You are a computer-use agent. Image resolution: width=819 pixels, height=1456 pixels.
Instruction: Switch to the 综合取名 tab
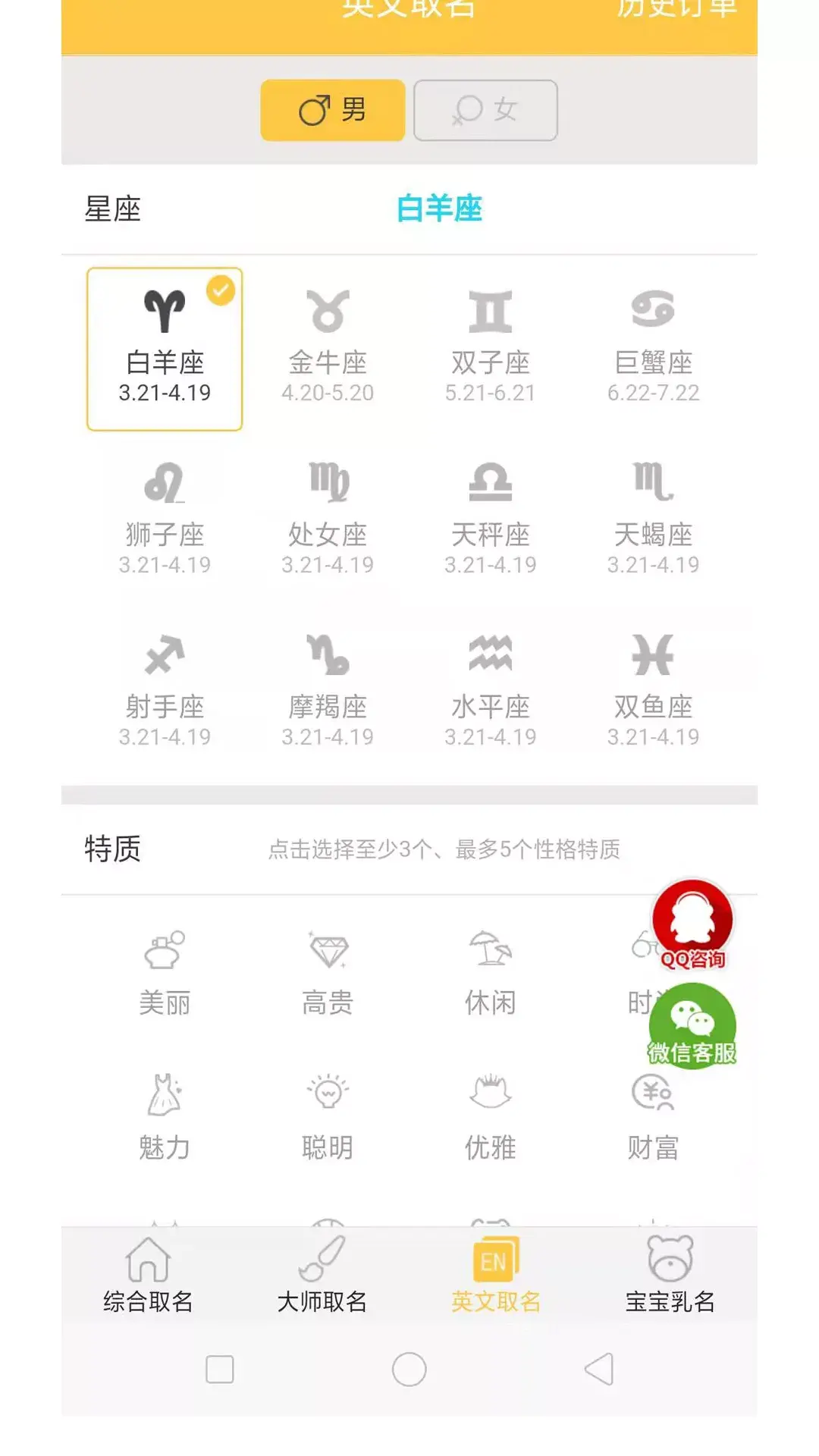click(148, 1276)
